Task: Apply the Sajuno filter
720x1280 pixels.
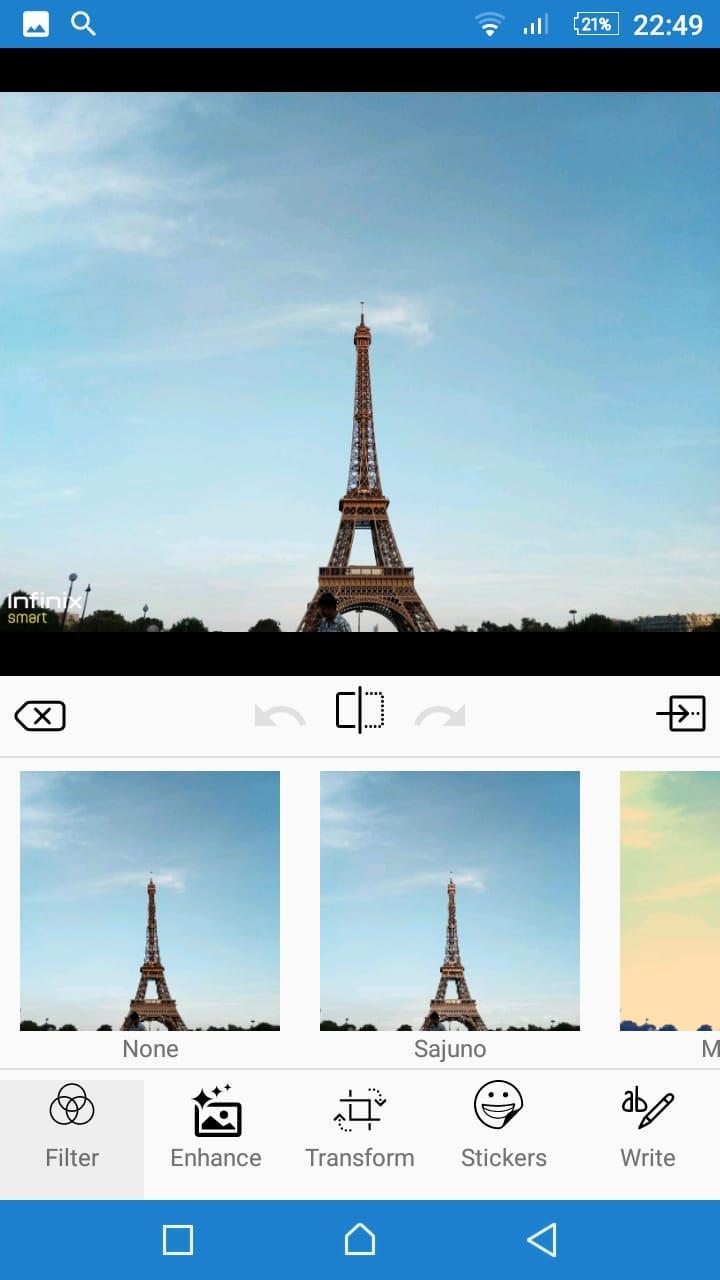Action: click(449, 900)
